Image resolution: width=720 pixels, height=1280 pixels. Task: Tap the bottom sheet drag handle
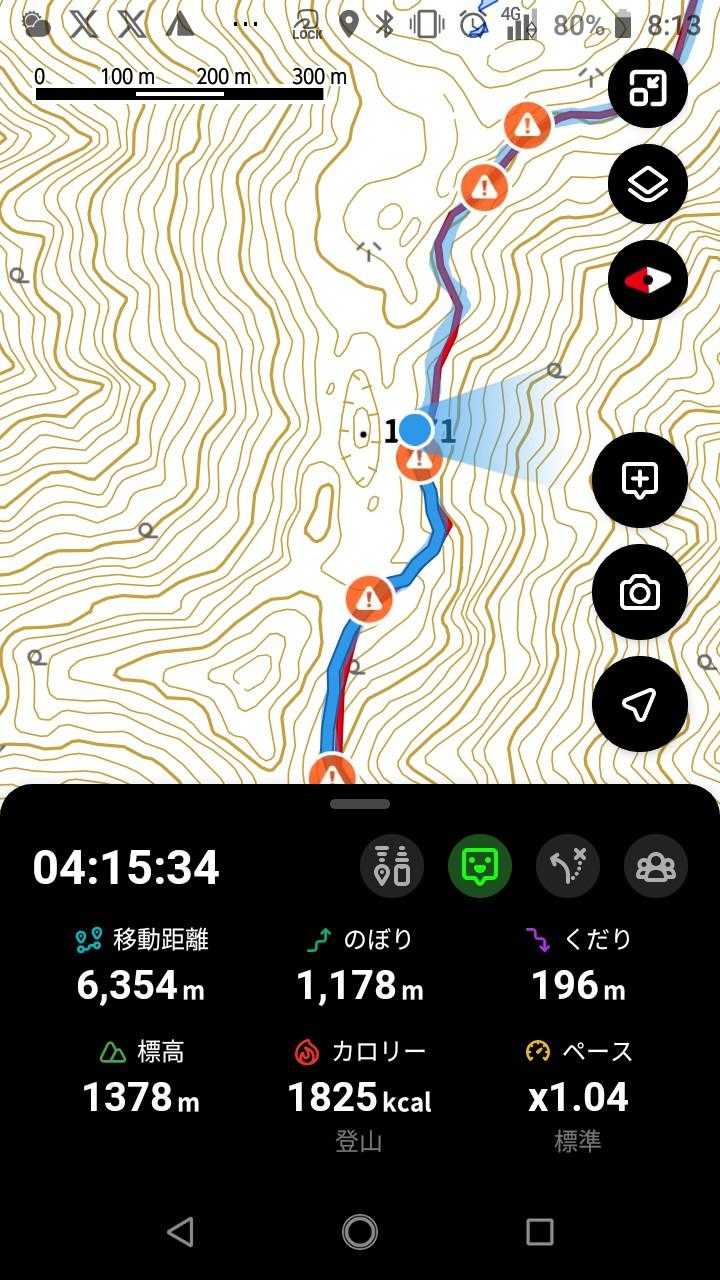click(x=360, y=803)
